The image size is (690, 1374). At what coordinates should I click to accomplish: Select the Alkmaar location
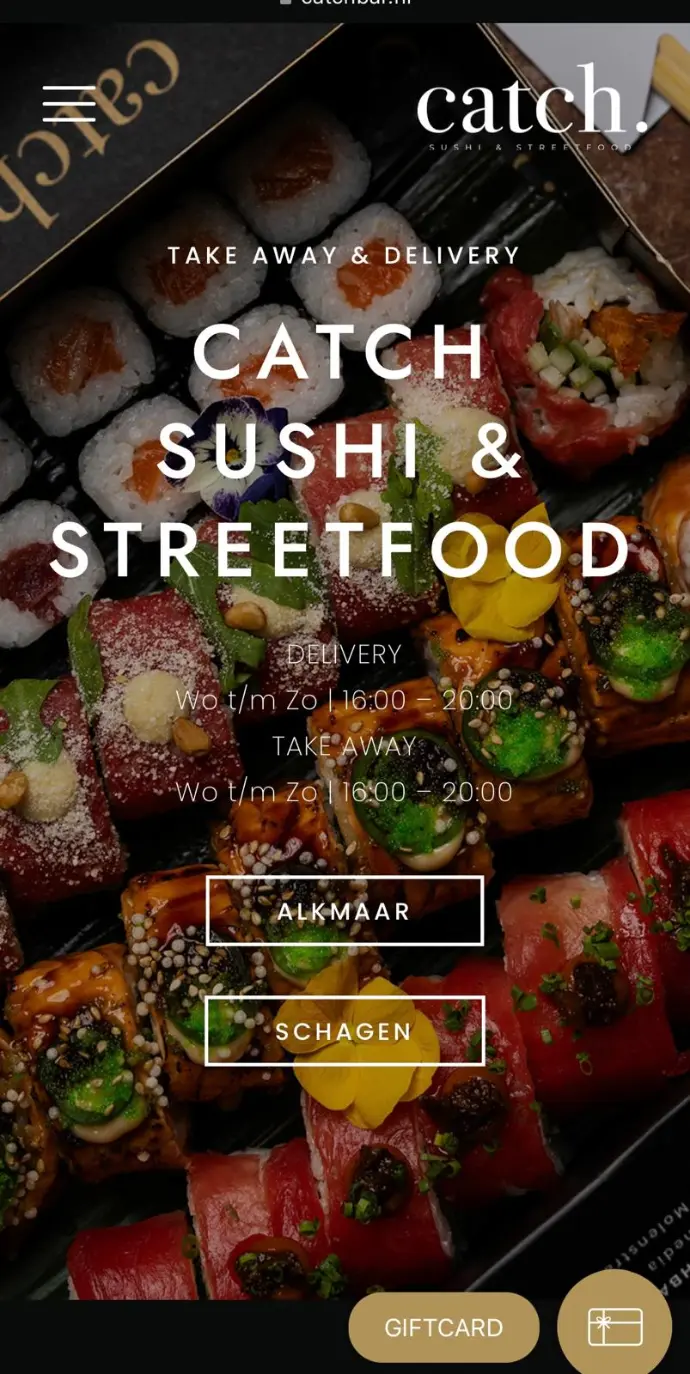(344, 911)
